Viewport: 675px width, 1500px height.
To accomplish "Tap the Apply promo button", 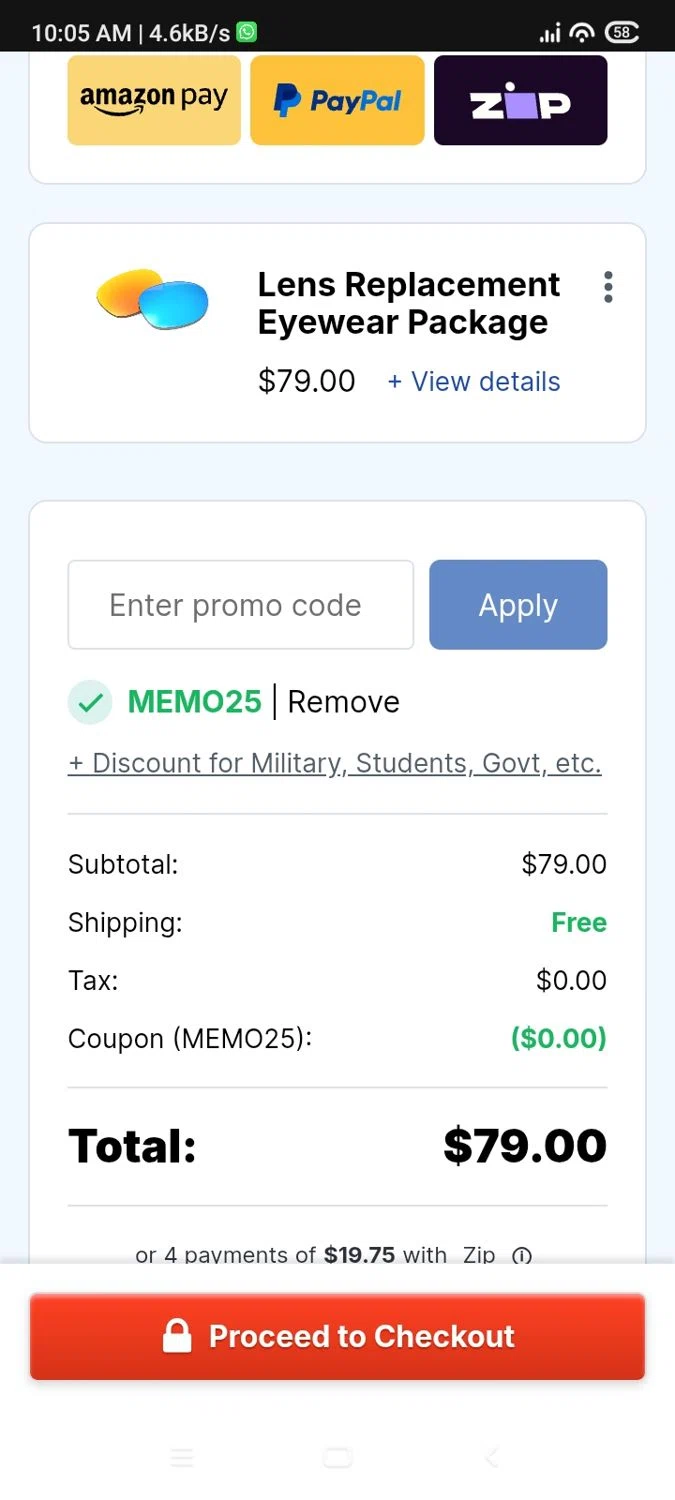I will (518, 605).
